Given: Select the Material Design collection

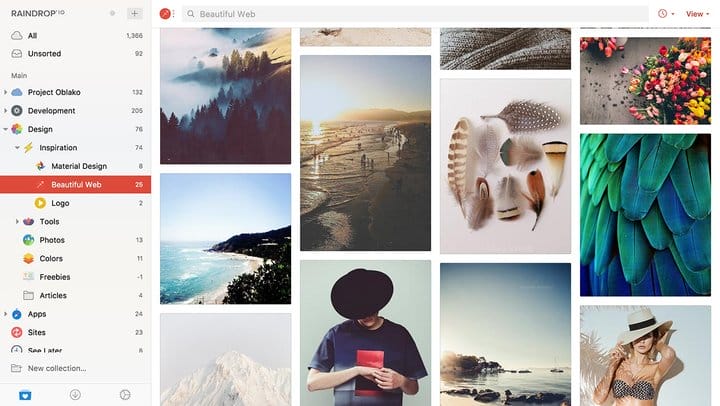Looking at the screenshot, I should click(x=78, y=166).
